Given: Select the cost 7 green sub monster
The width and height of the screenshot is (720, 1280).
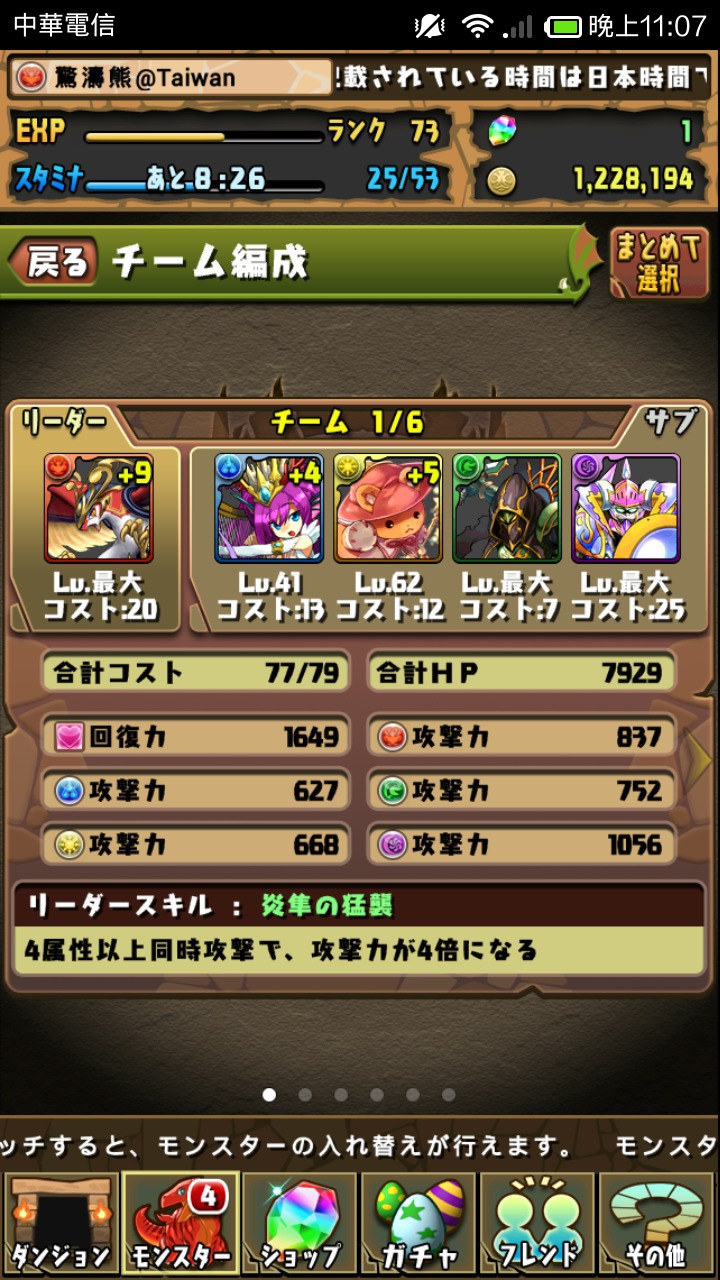Looking at the screenshot, I should [x=507, y=508].
